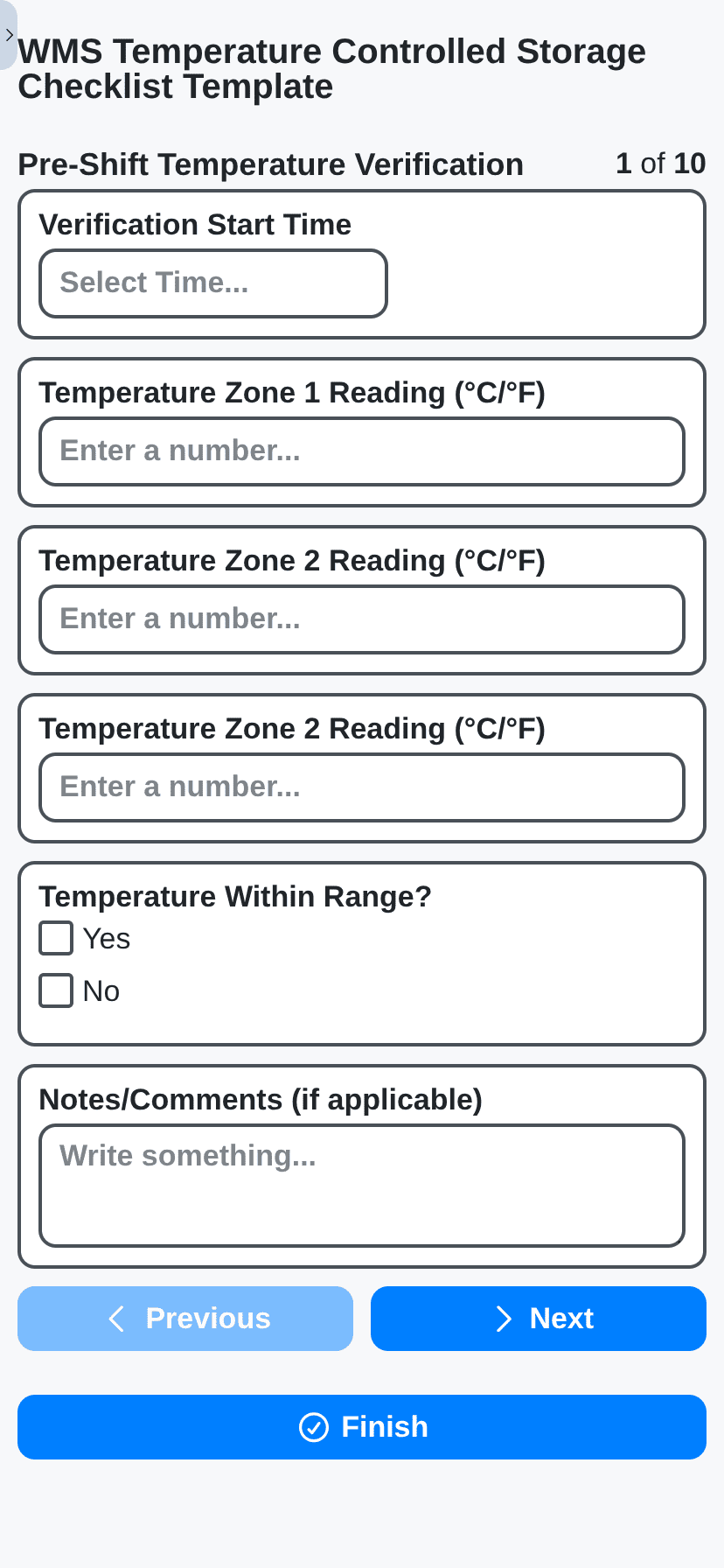Open the Select Time picker for Verification Start Time
Screen dimensions: 724x1568
click(x=212, y=283)
